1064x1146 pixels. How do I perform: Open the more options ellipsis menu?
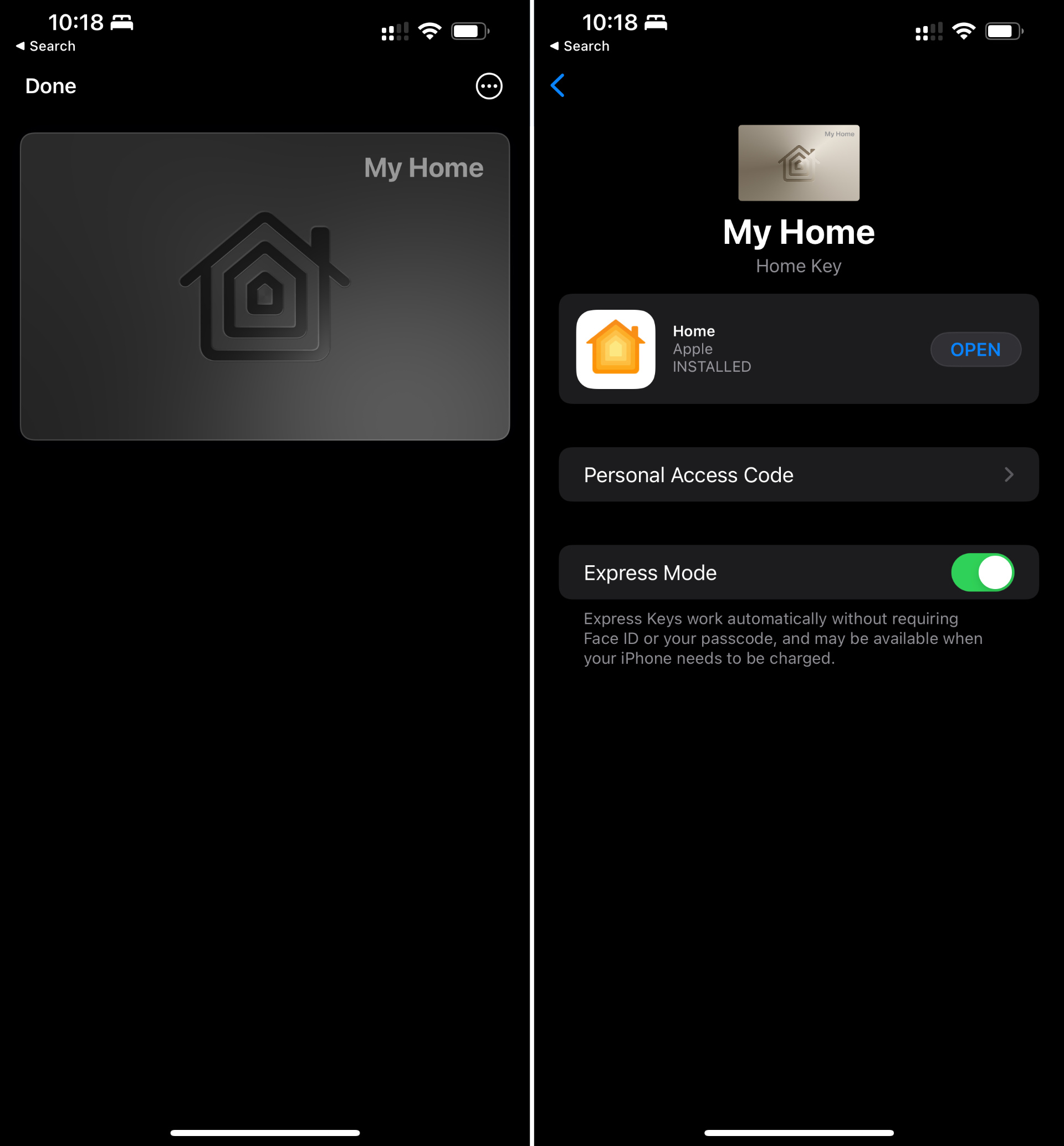click(x=489, y=86)
